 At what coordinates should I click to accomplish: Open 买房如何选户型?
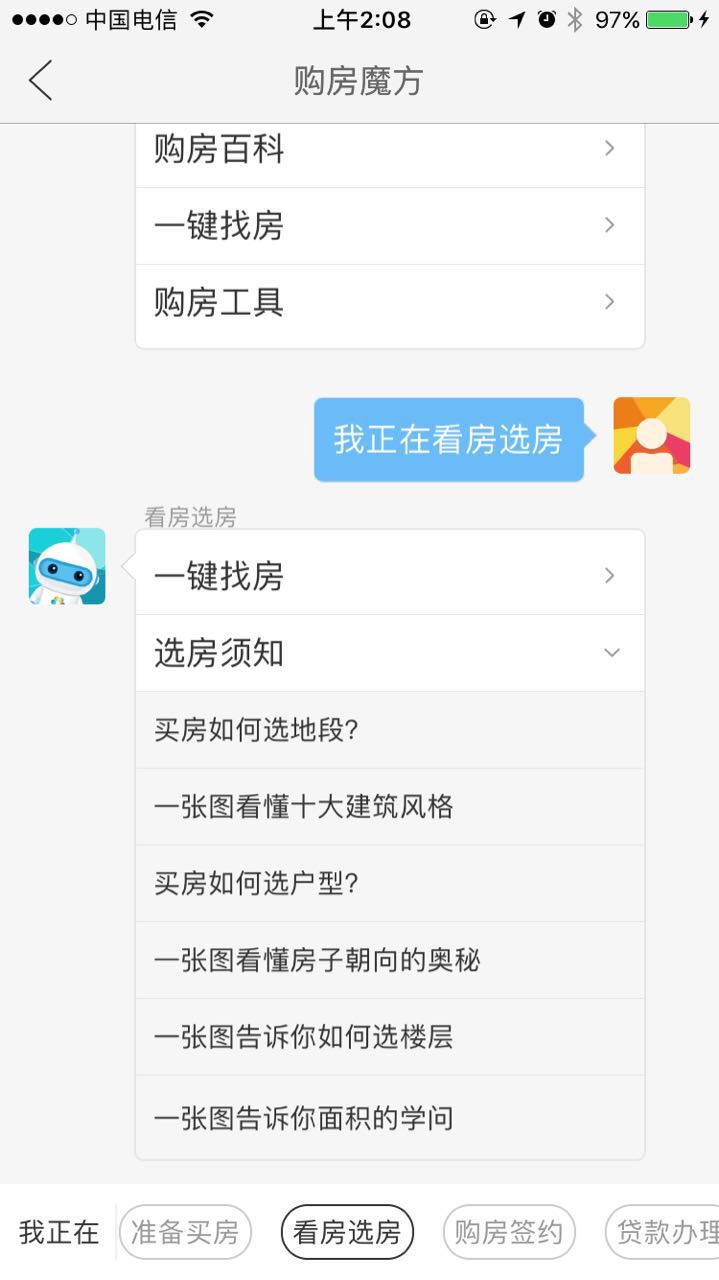click(389, 883)
